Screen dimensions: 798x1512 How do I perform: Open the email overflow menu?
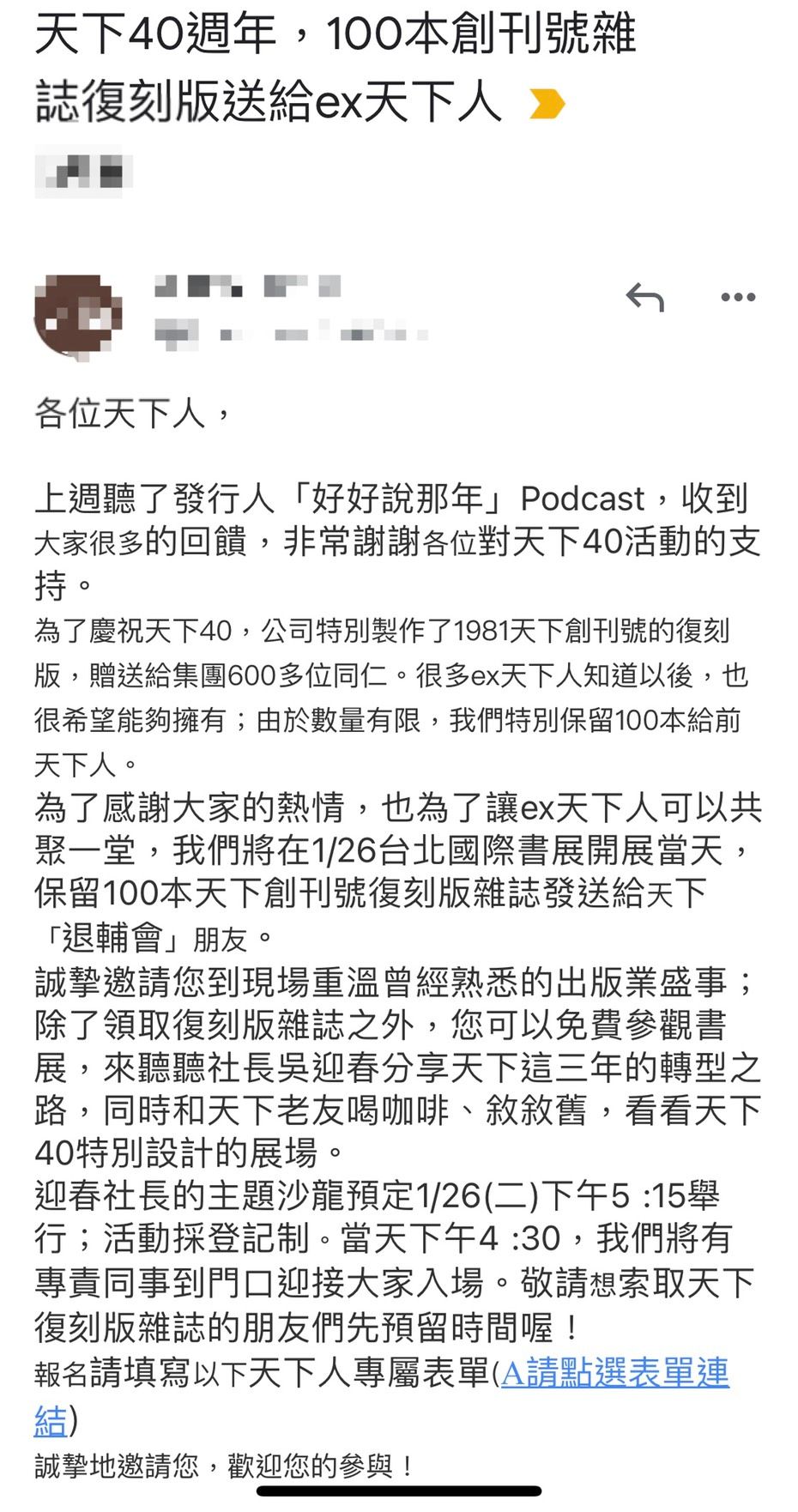(x=738, y=298)
